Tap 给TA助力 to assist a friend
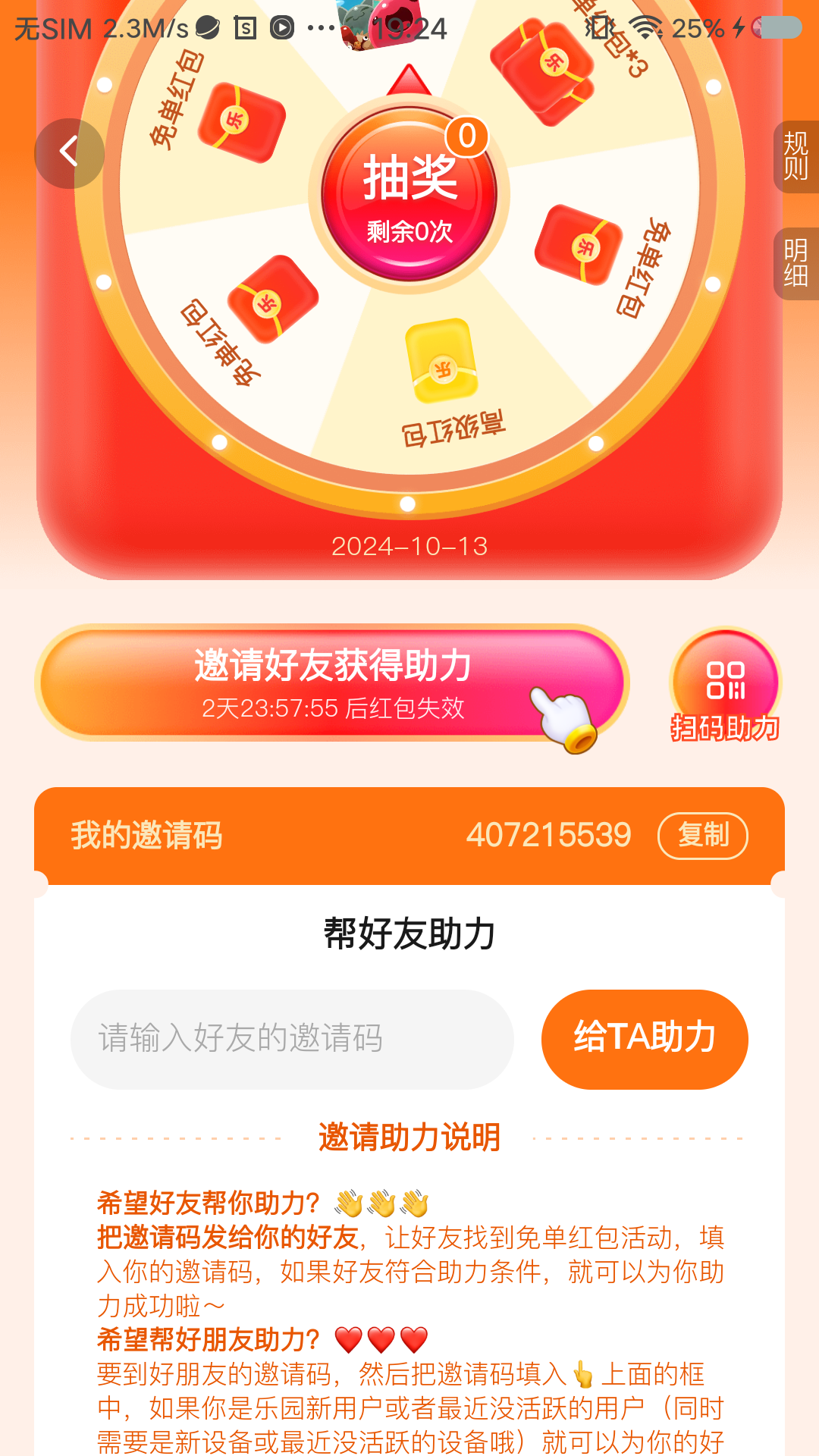Image resolution: width=819 pixels, height=1456 pixels. click(645, 1039)
